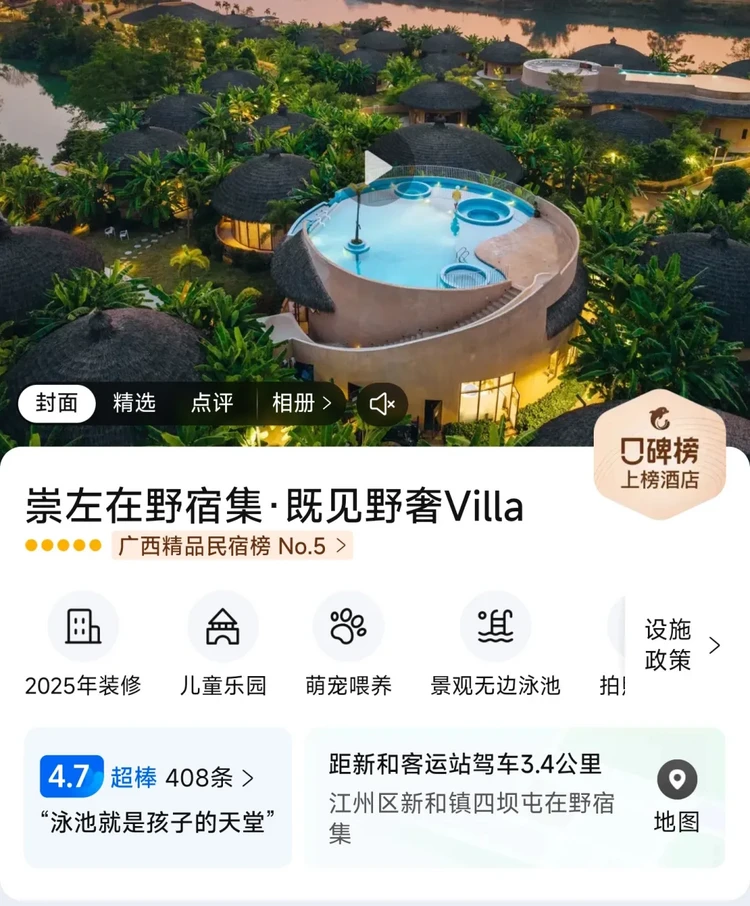This screenshot has height=906, width=750.
Task: Tap the 景观无边泳池 facility icon
Action: coord(495,626)
